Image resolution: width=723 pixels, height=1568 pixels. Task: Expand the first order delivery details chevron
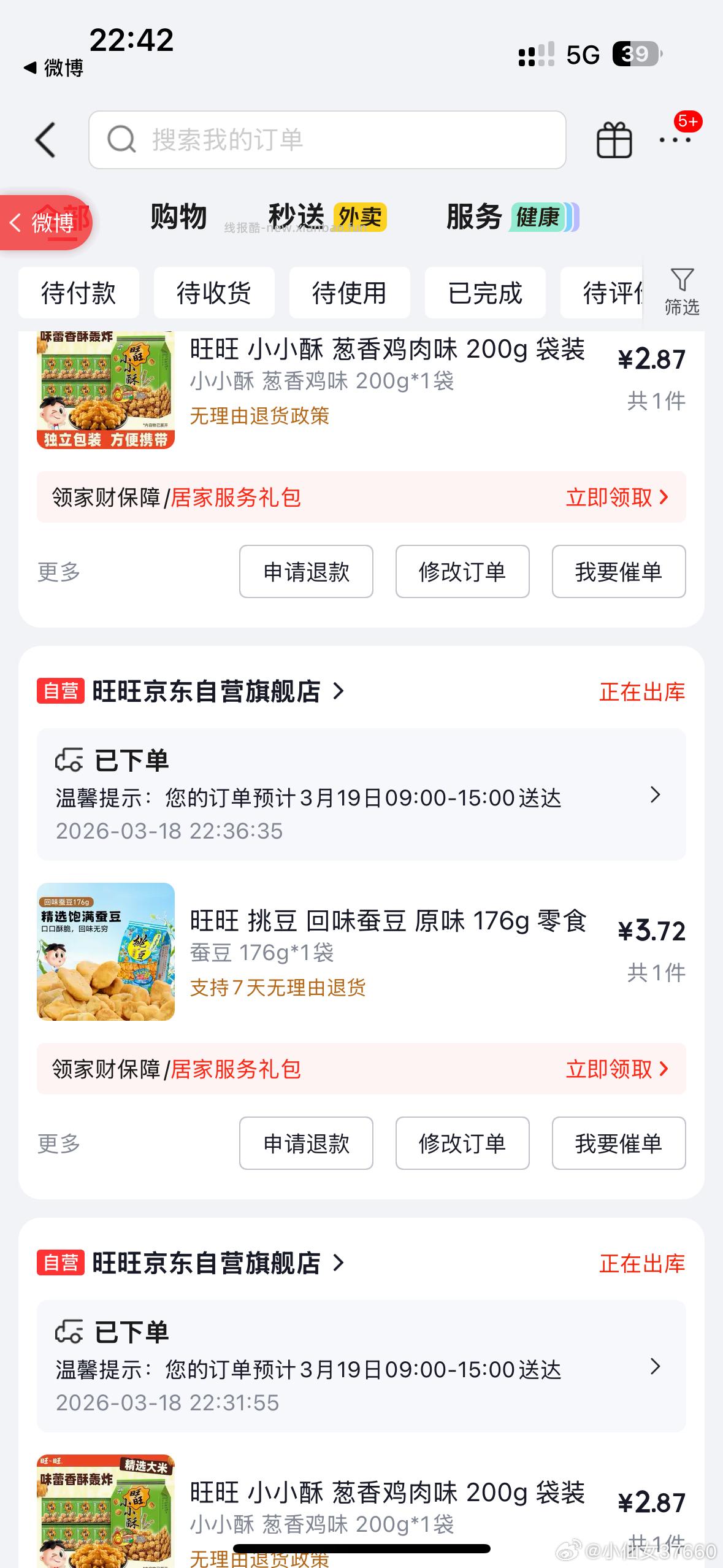[x=655, y=796]
